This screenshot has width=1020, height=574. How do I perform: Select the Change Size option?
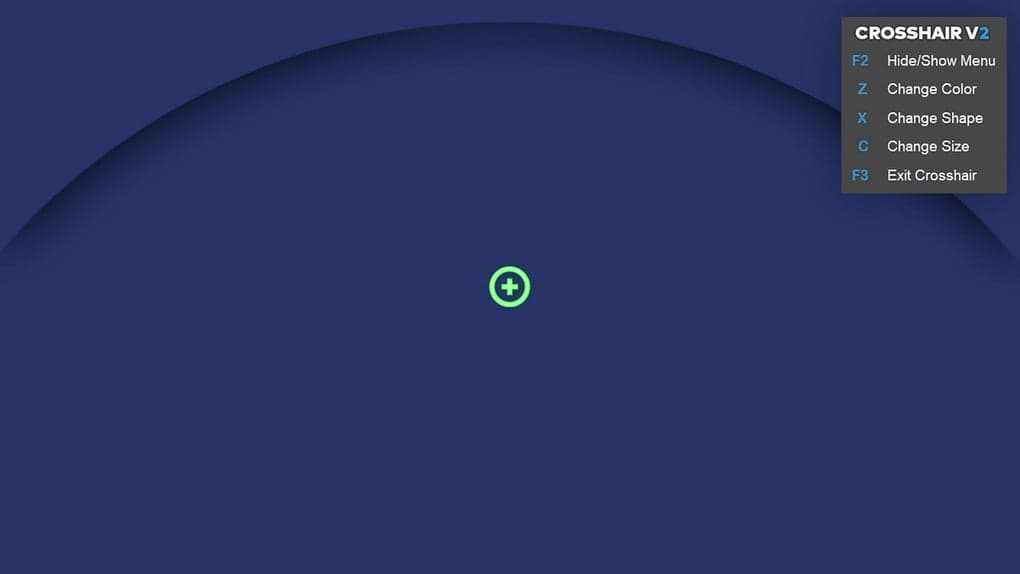click(927, 146)
